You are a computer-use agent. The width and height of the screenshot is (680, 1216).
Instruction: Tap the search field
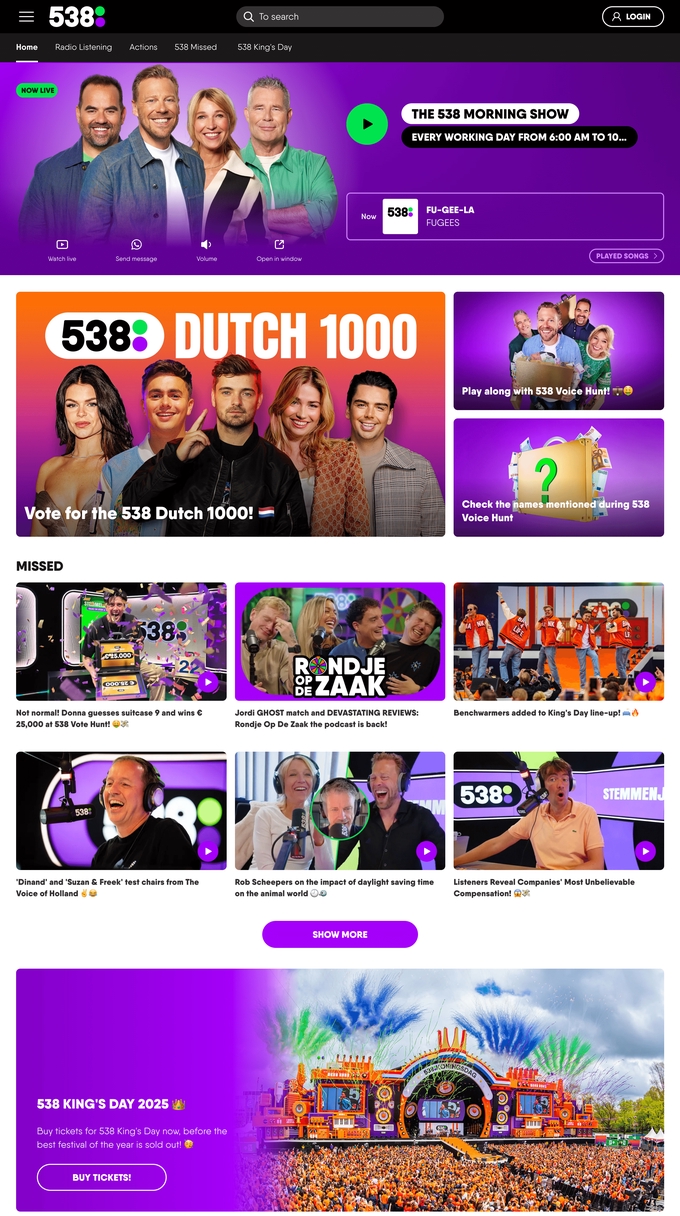[340, 17]
